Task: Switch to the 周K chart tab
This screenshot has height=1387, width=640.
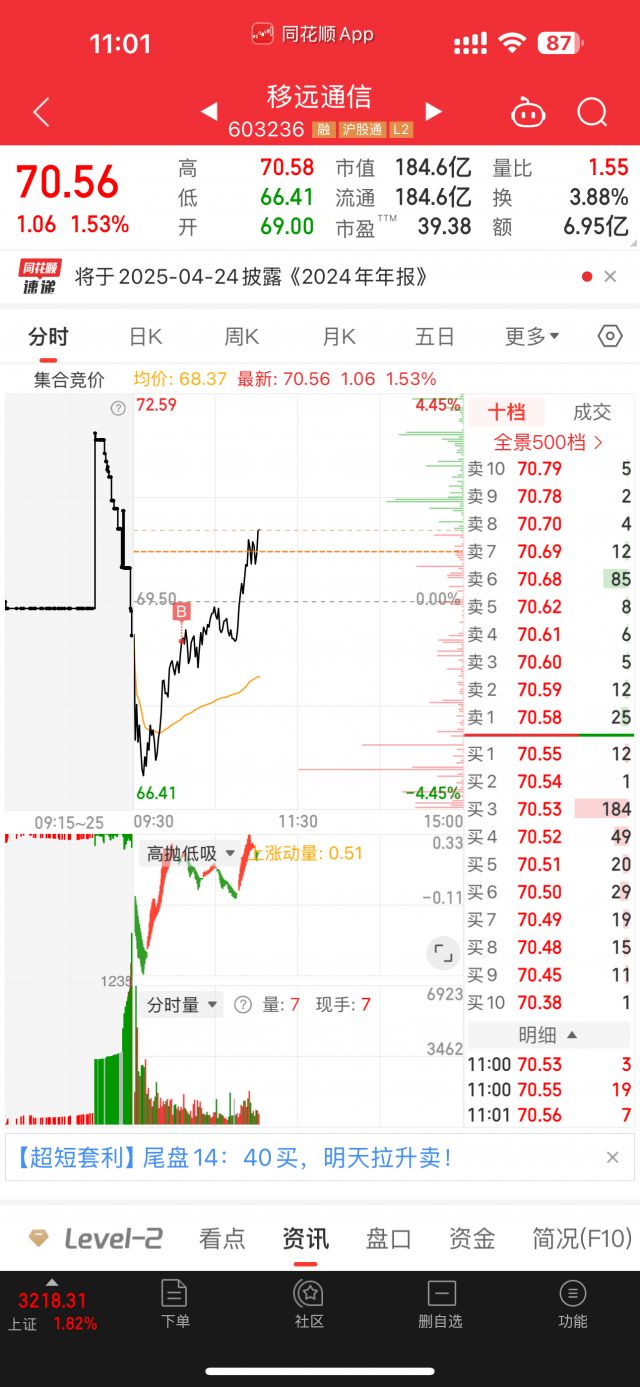Action: point(241,337)
